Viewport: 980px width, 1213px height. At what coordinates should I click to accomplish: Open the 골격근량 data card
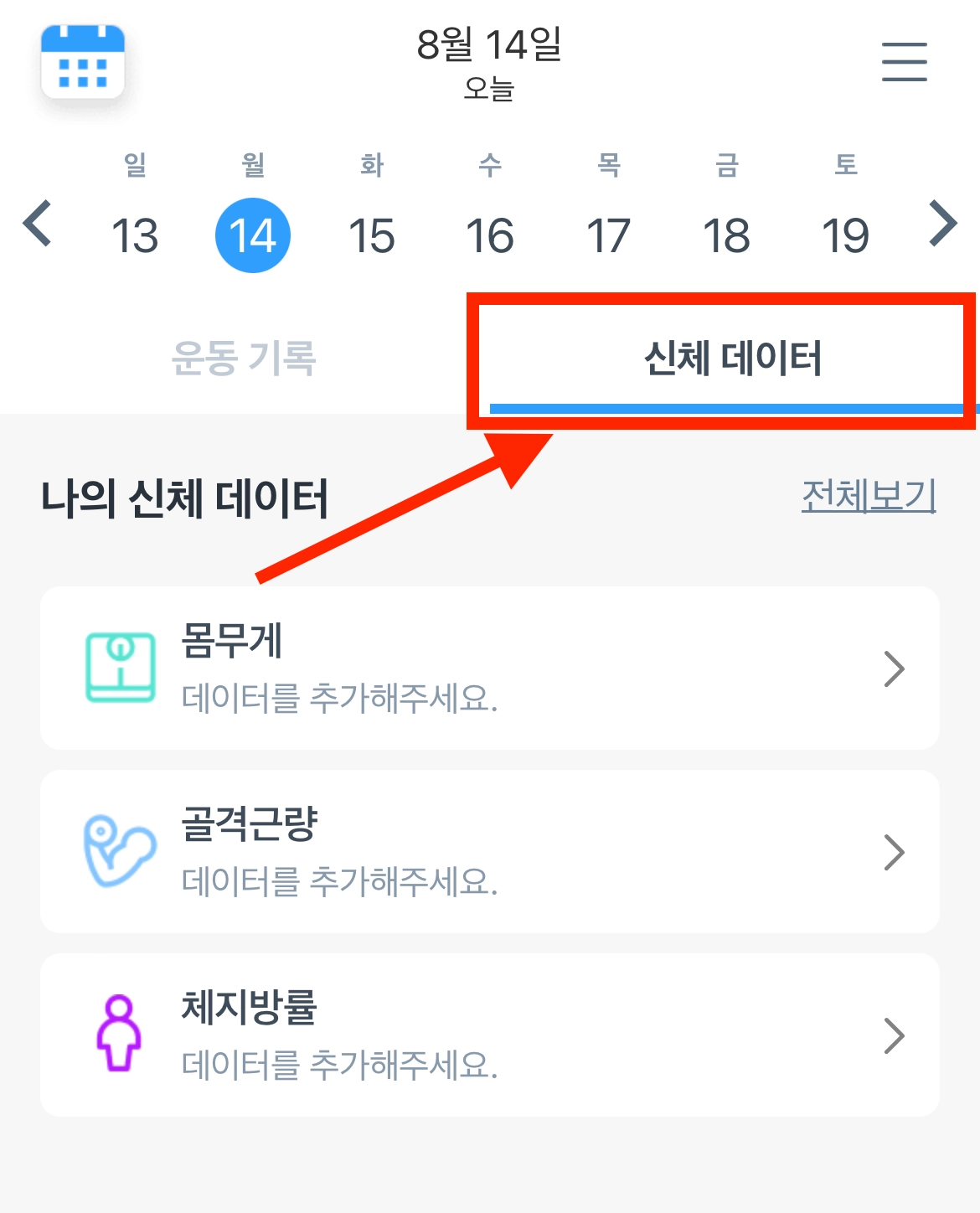pos(490,851)
